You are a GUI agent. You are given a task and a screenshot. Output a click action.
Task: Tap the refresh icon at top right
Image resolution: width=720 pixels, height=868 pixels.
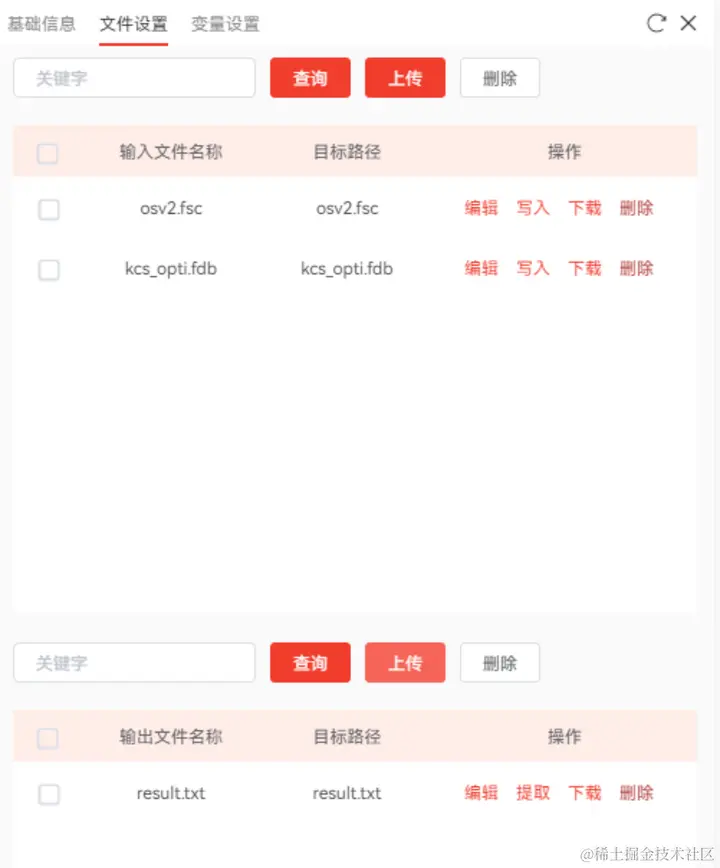(x=656, y=23)
